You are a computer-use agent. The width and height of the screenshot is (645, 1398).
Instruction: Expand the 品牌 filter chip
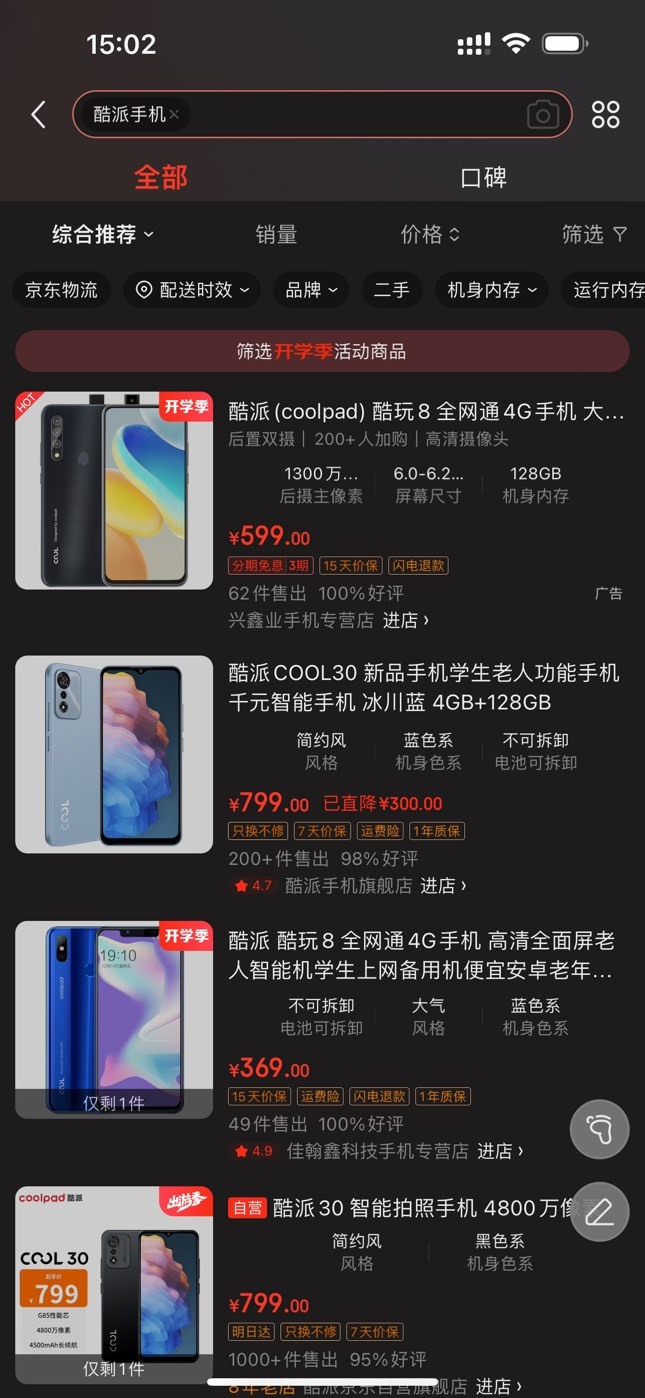click(x=311, y=290)
